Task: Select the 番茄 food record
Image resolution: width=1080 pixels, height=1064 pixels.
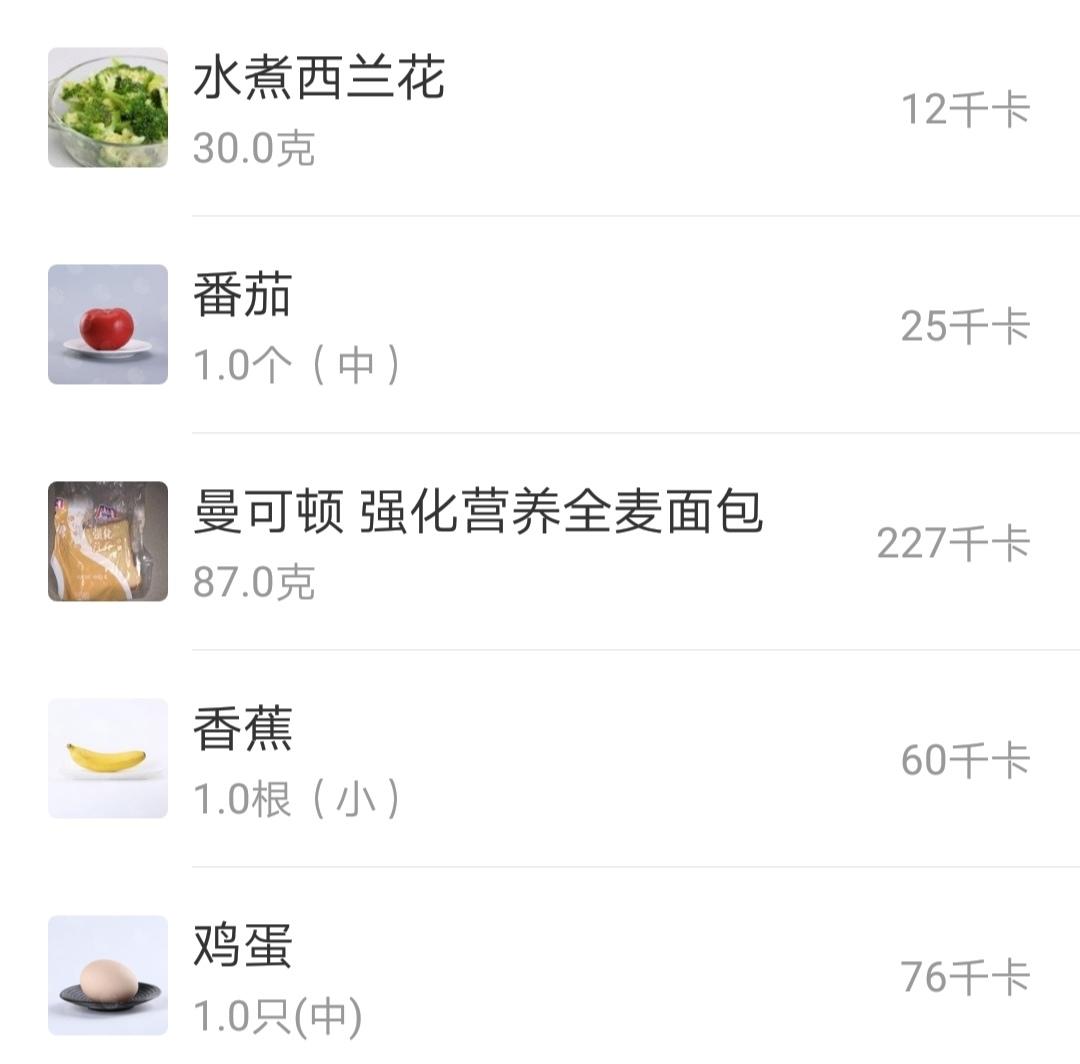Action: tap(540, 325)
